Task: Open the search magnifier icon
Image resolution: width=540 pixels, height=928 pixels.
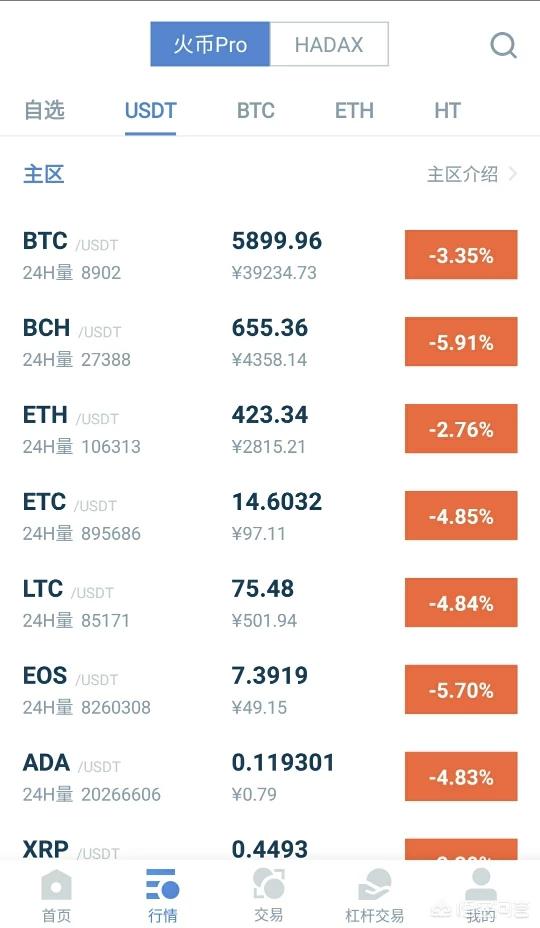Action: click(503, 45)
